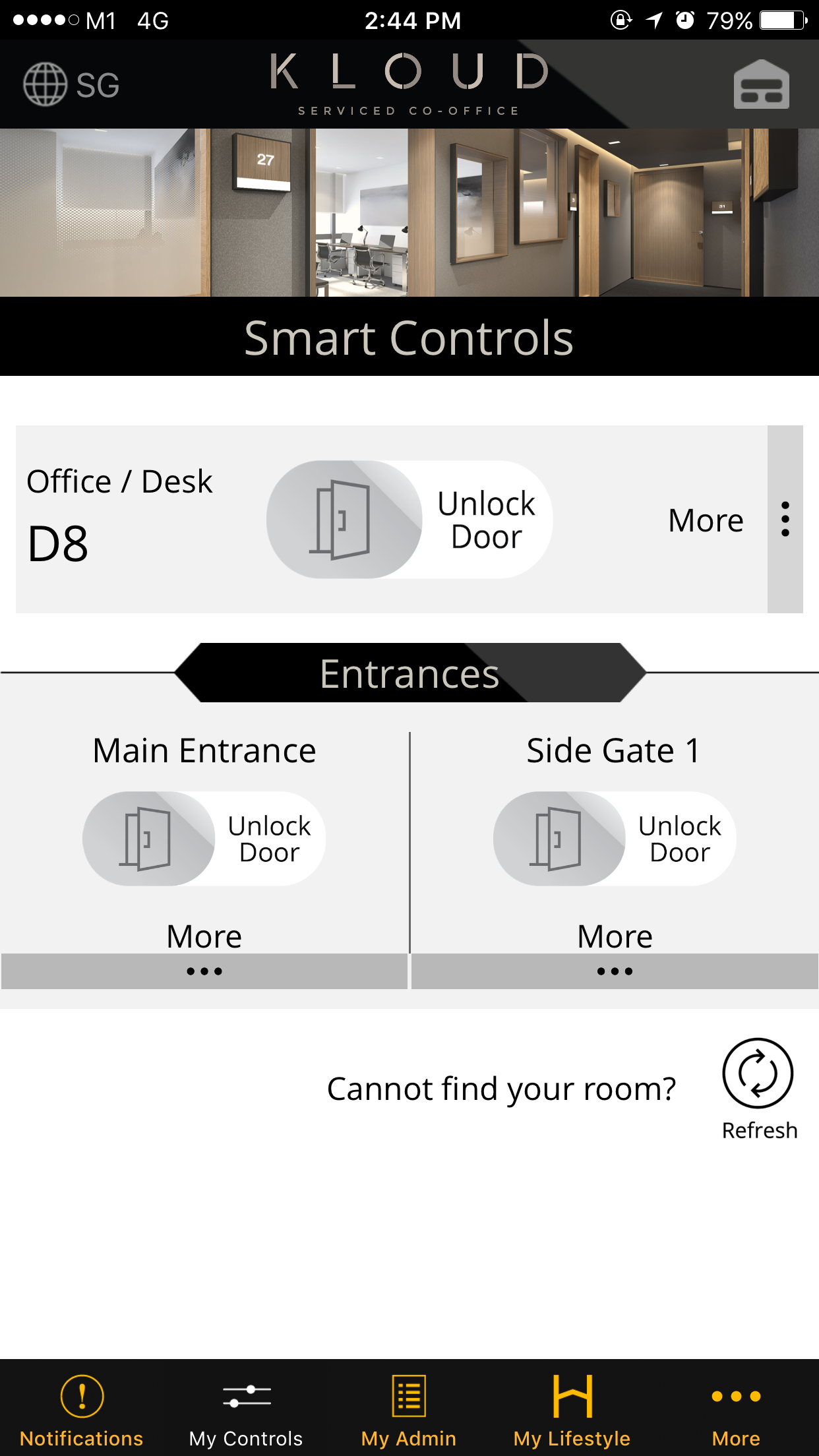Open the office building icon in header

point(762,84)
